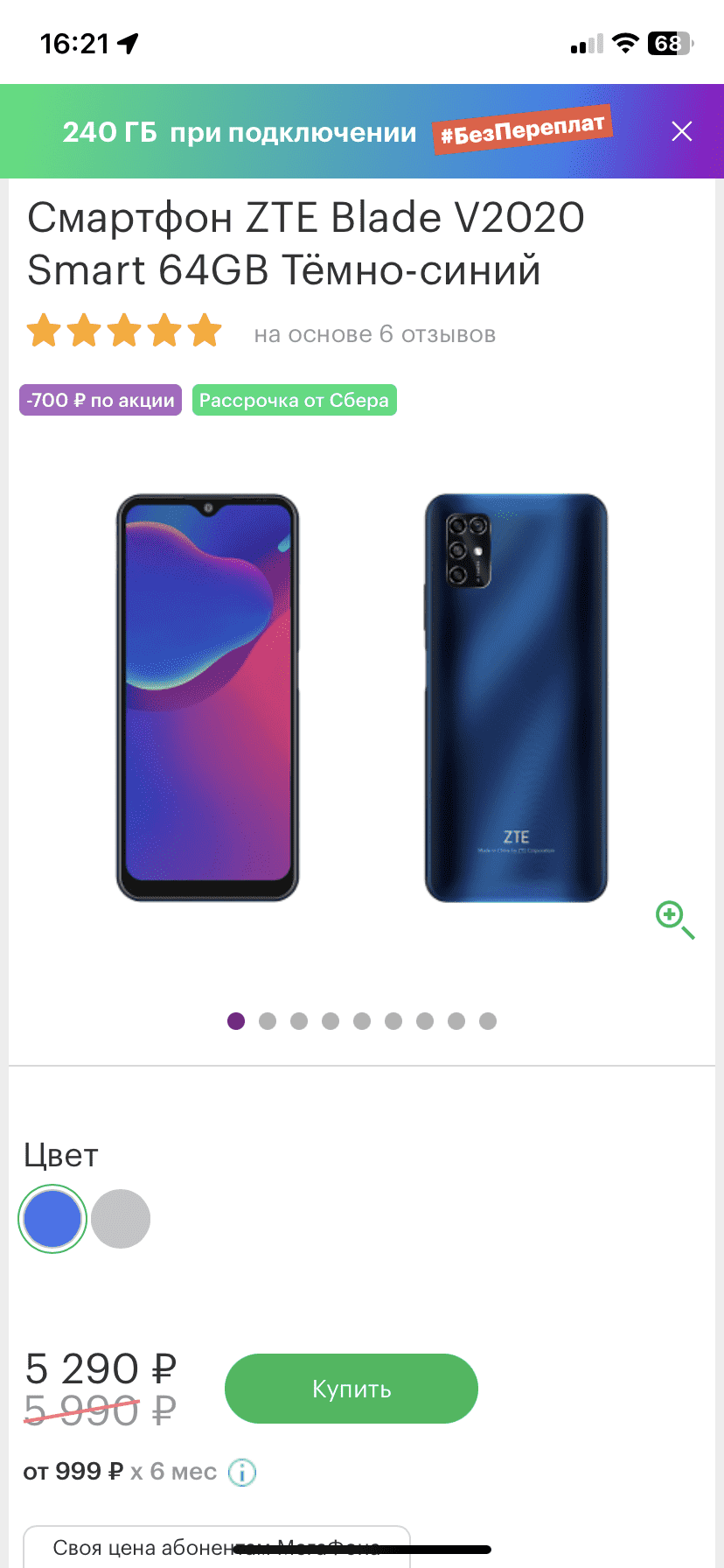Viewport: 724px width, 1568px height.
Task: Tap the -700 ₽ по акции badge
Action: (101, 400)
